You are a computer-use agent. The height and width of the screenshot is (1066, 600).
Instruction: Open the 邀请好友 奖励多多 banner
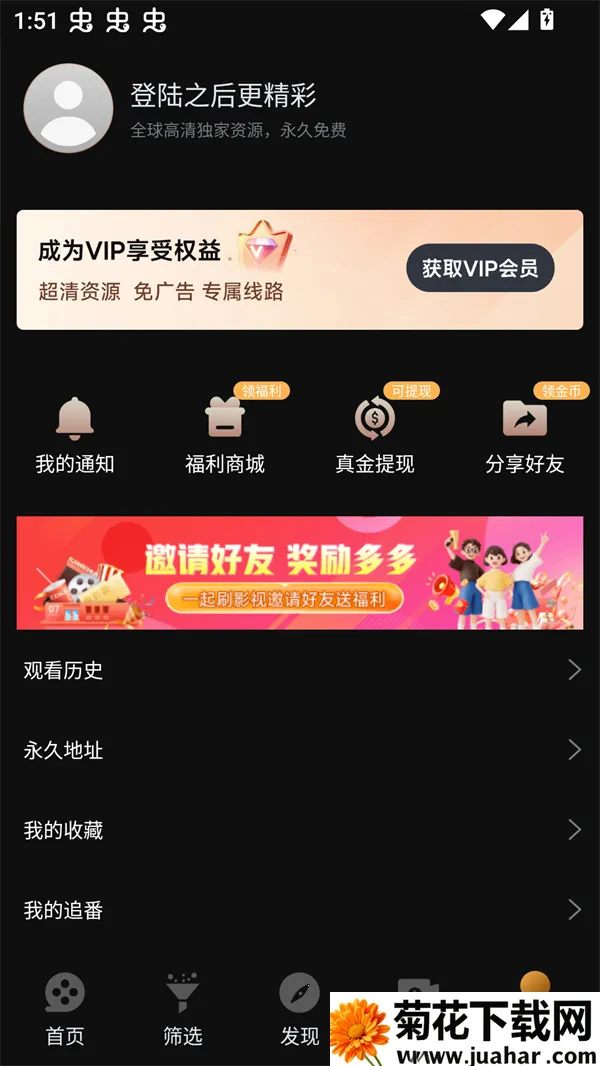click(300, 573)
